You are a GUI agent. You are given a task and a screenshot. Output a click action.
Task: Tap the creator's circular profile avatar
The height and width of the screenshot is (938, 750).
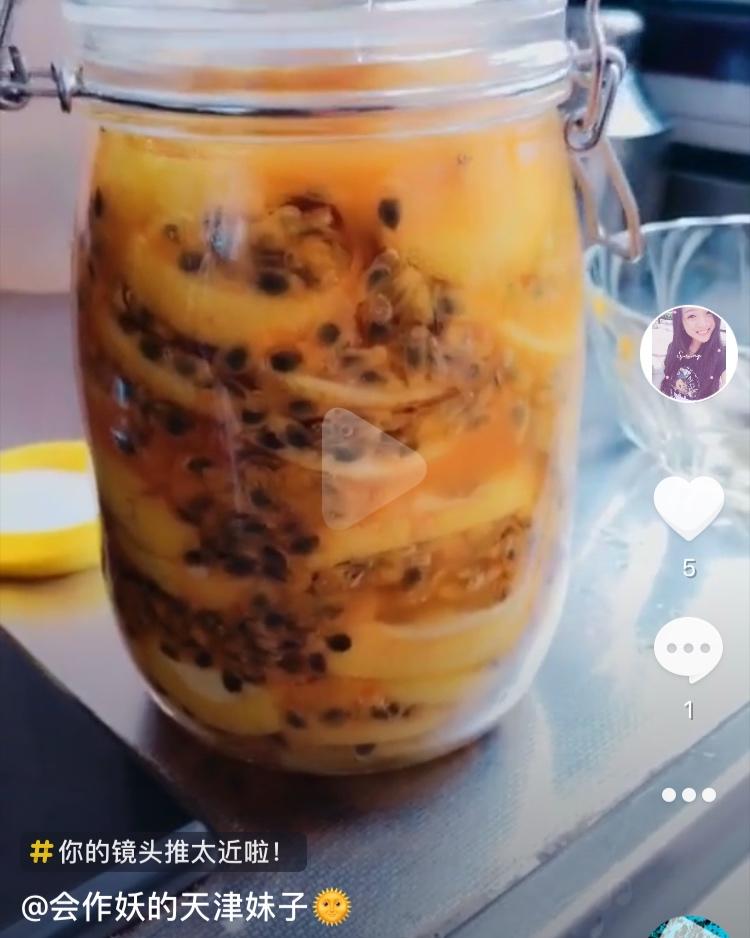pyautogui.click(x=687, y=355)
